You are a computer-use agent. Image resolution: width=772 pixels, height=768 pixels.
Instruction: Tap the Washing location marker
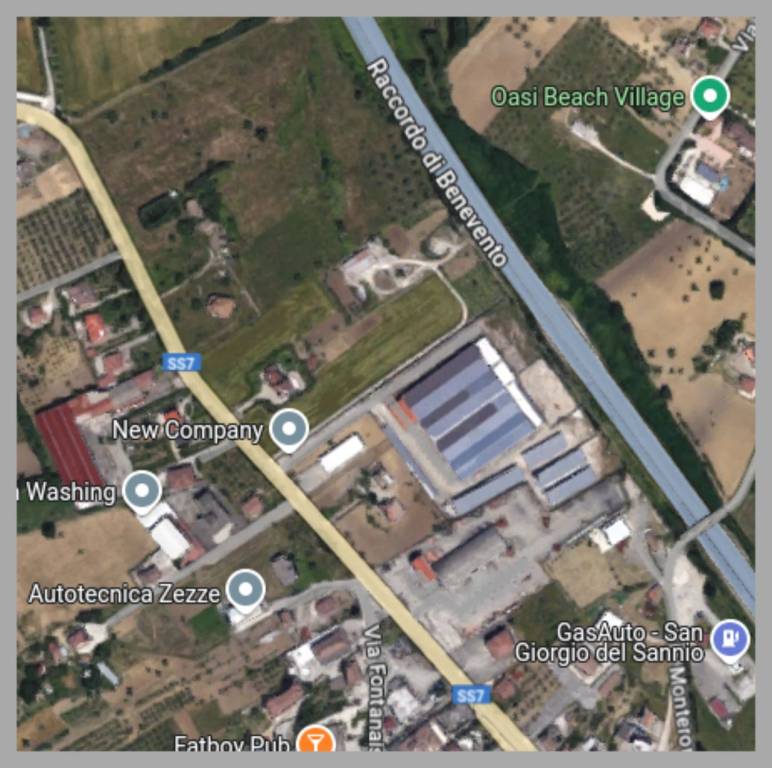(x=142, y=490)
